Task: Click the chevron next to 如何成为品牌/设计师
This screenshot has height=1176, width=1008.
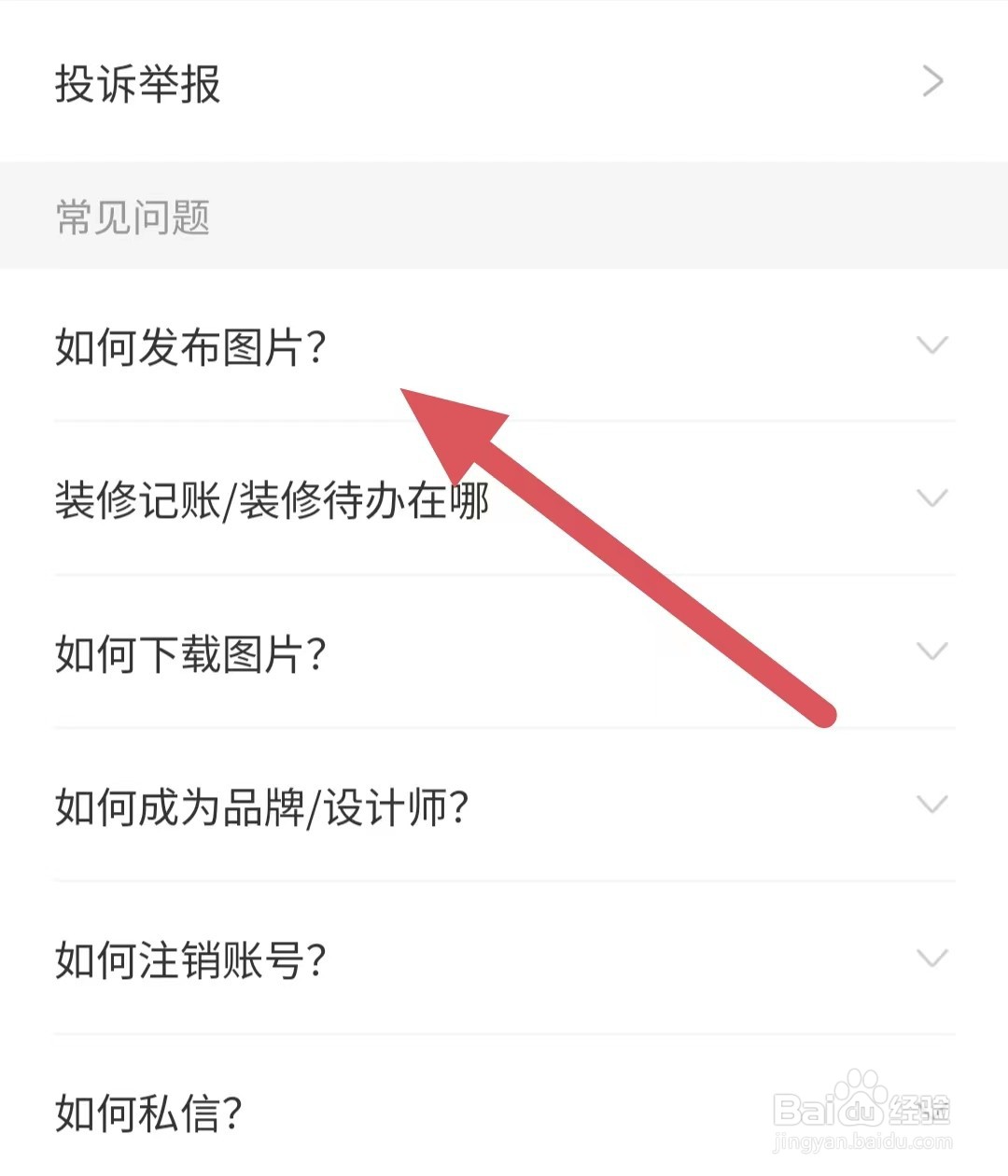Action: click(x=931, y=805)
